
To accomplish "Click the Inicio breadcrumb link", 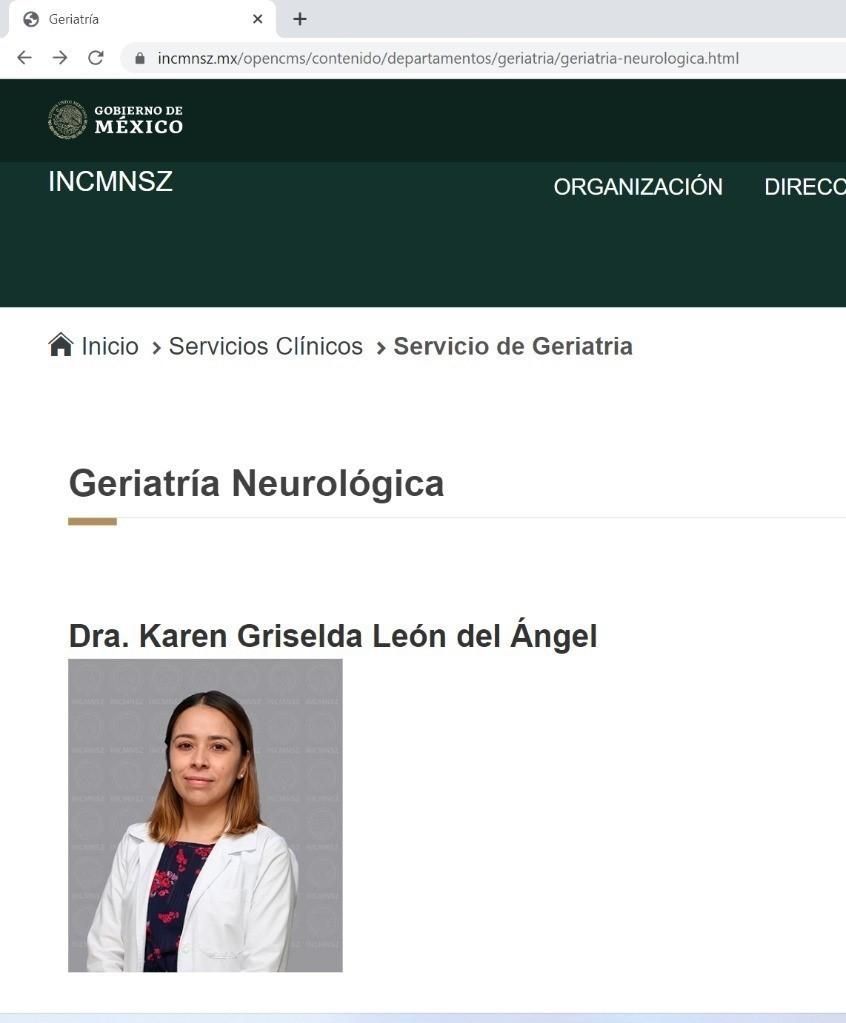I will (x=112, y=346).
